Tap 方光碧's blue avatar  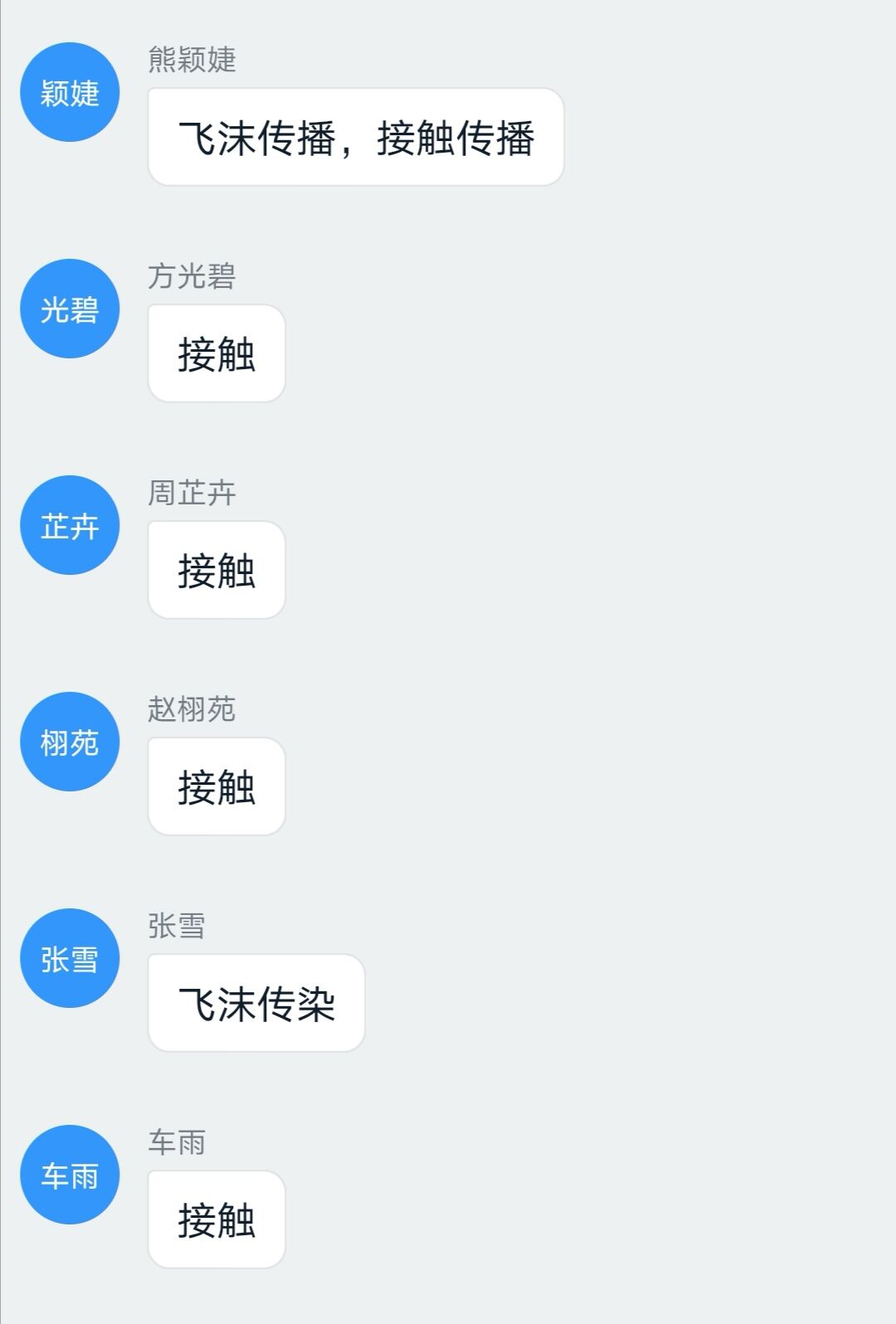tap(70, 309)
